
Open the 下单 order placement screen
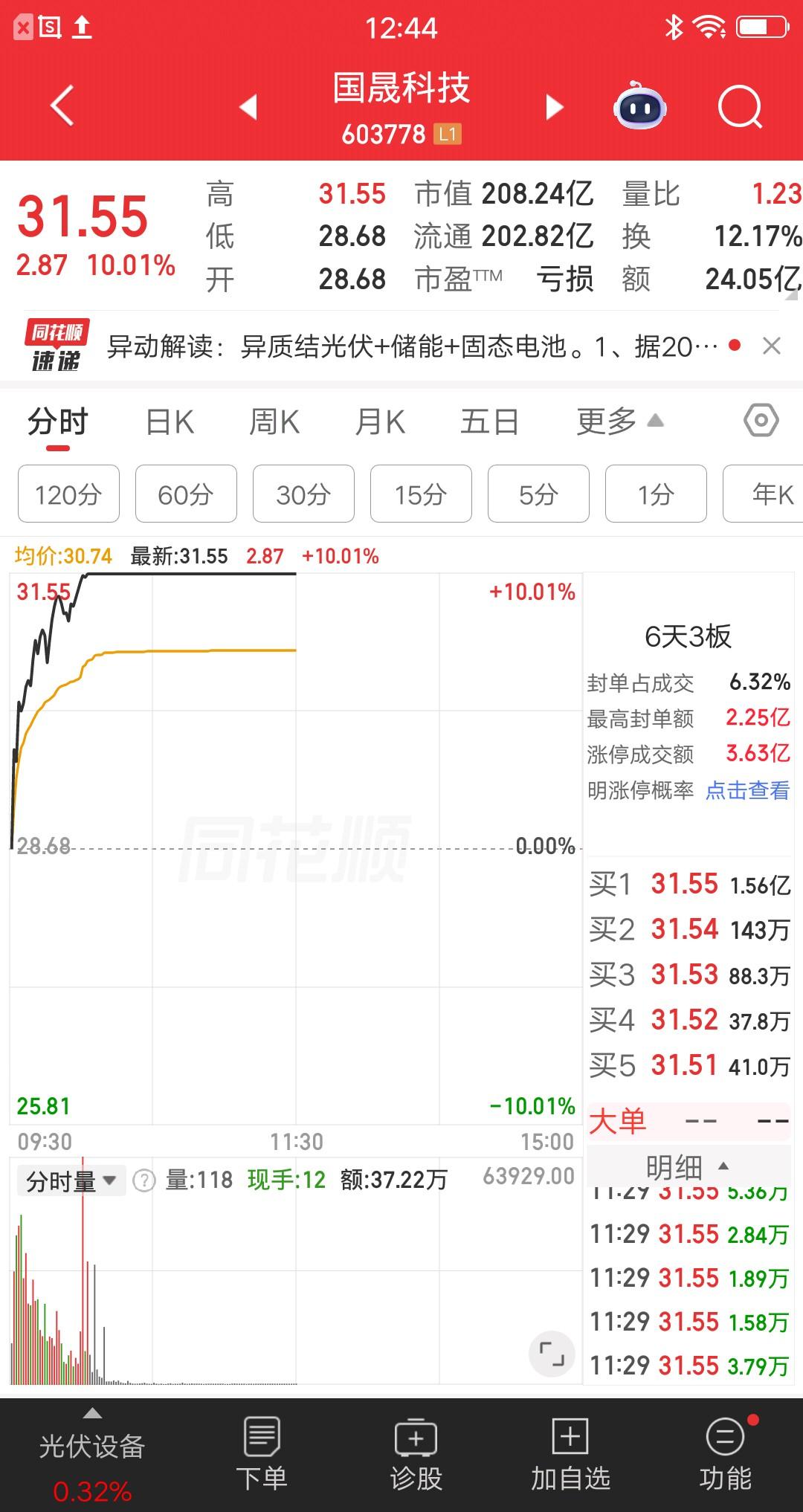click(x=264, y=1453)
